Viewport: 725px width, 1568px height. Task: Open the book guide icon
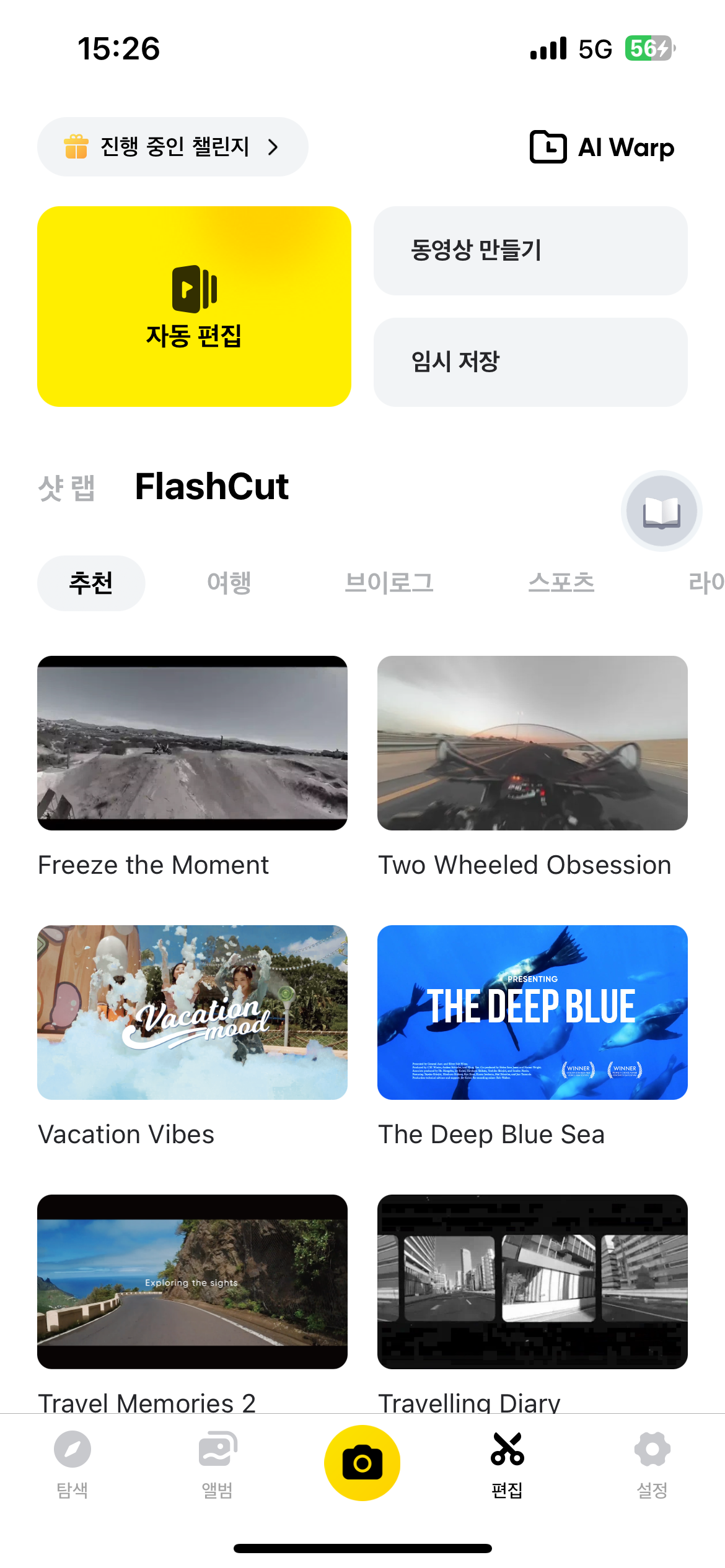click(x=661, y=512)
